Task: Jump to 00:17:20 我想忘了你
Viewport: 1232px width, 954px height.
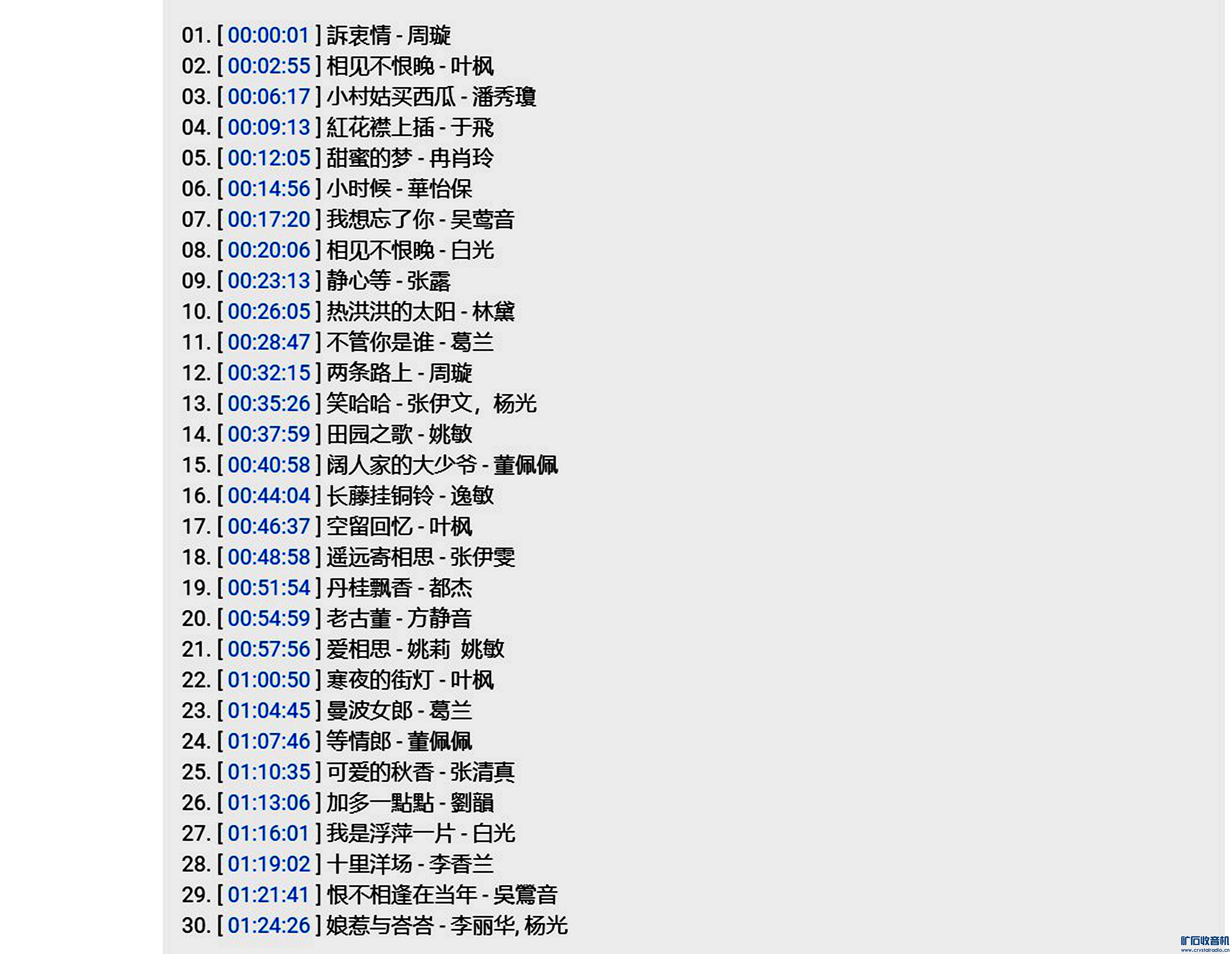Action: pos(269,219)
